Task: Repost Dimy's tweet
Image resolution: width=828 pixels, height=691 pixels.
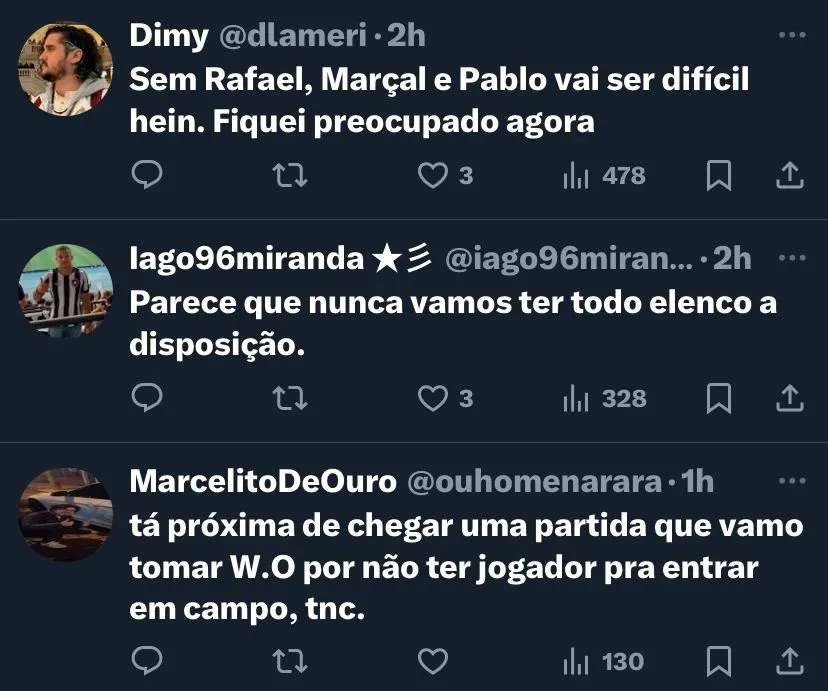Action: 290,176
